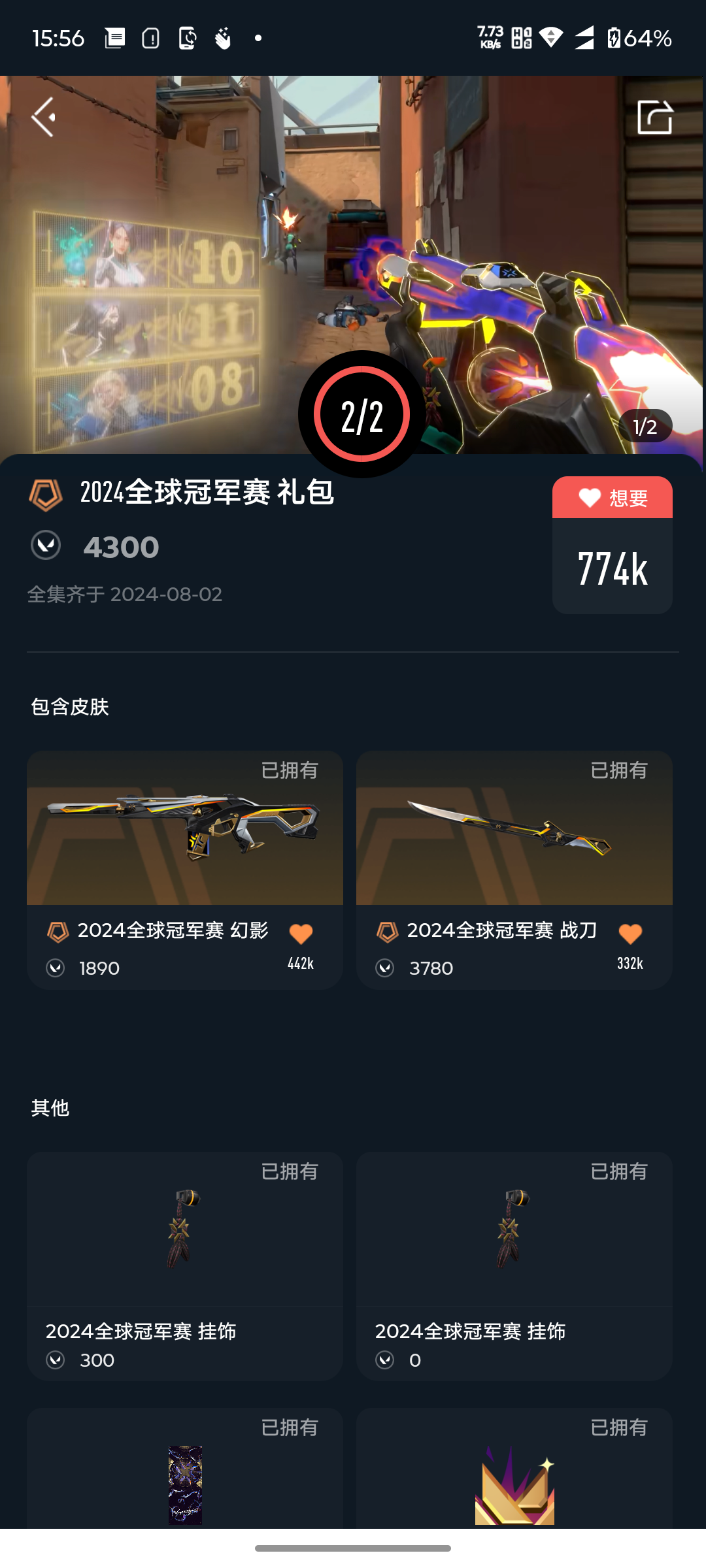
Task: Open the 挂饰 item priced 300
Action: (185, 1266)
